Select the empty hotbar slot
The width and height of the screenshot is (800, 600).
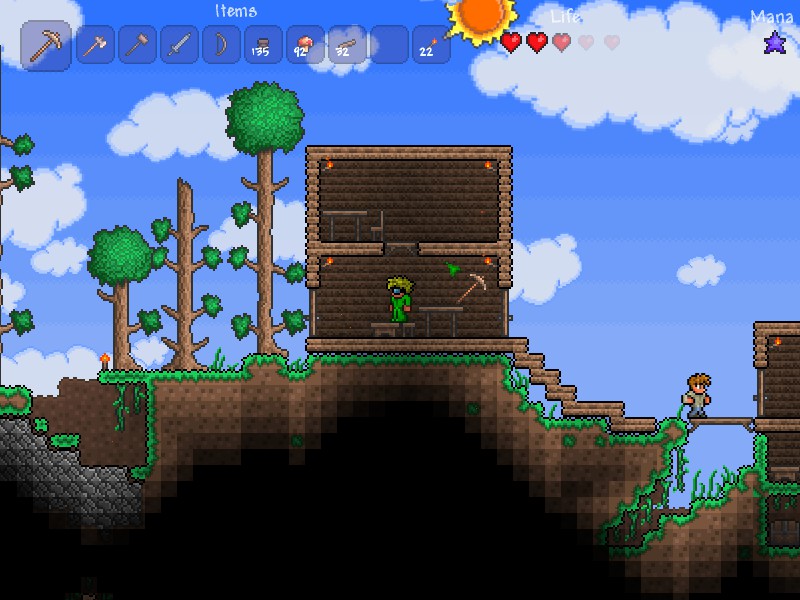389,45
